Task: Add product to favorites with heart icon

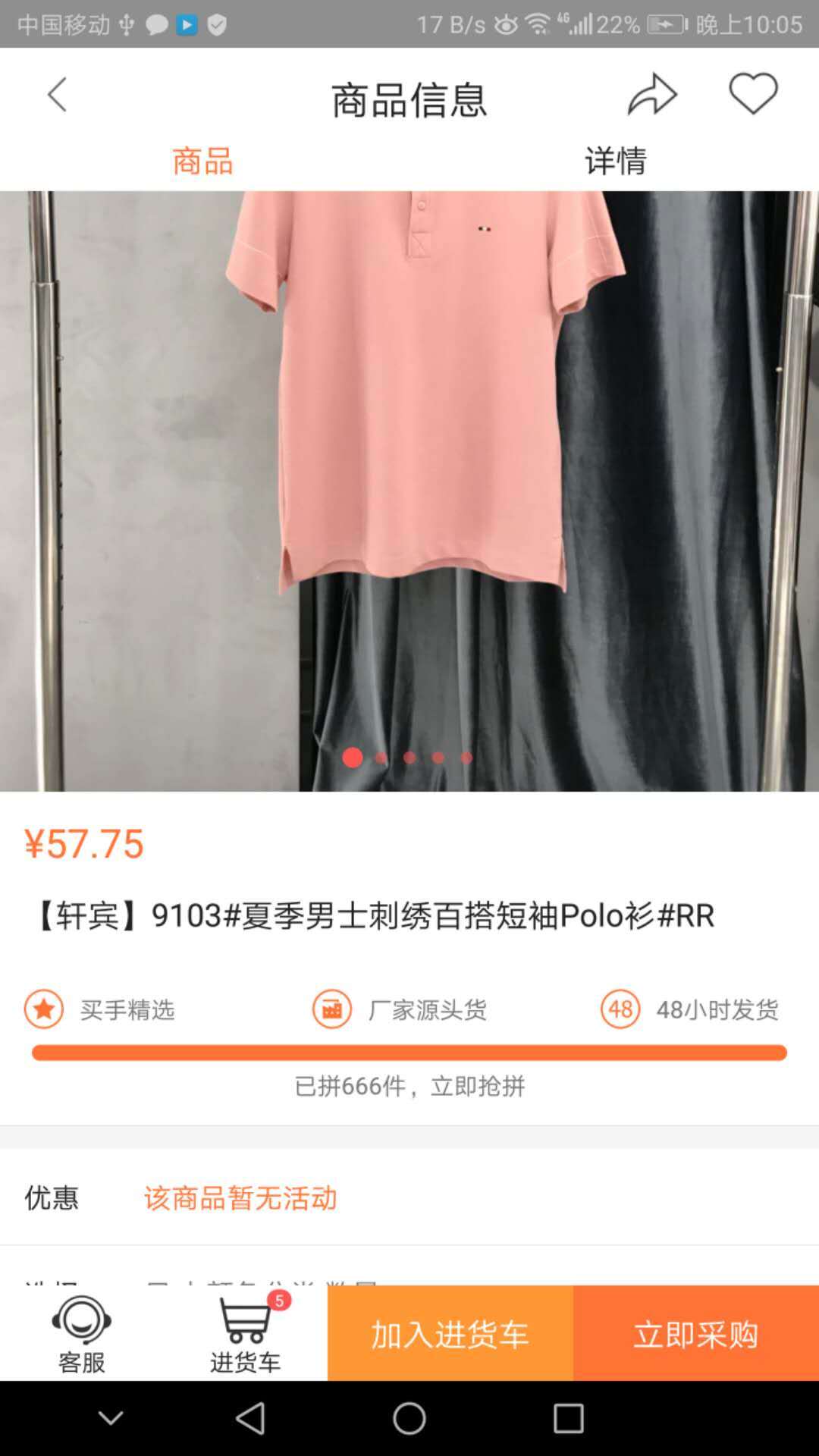Action: click(x=753, y=93)
